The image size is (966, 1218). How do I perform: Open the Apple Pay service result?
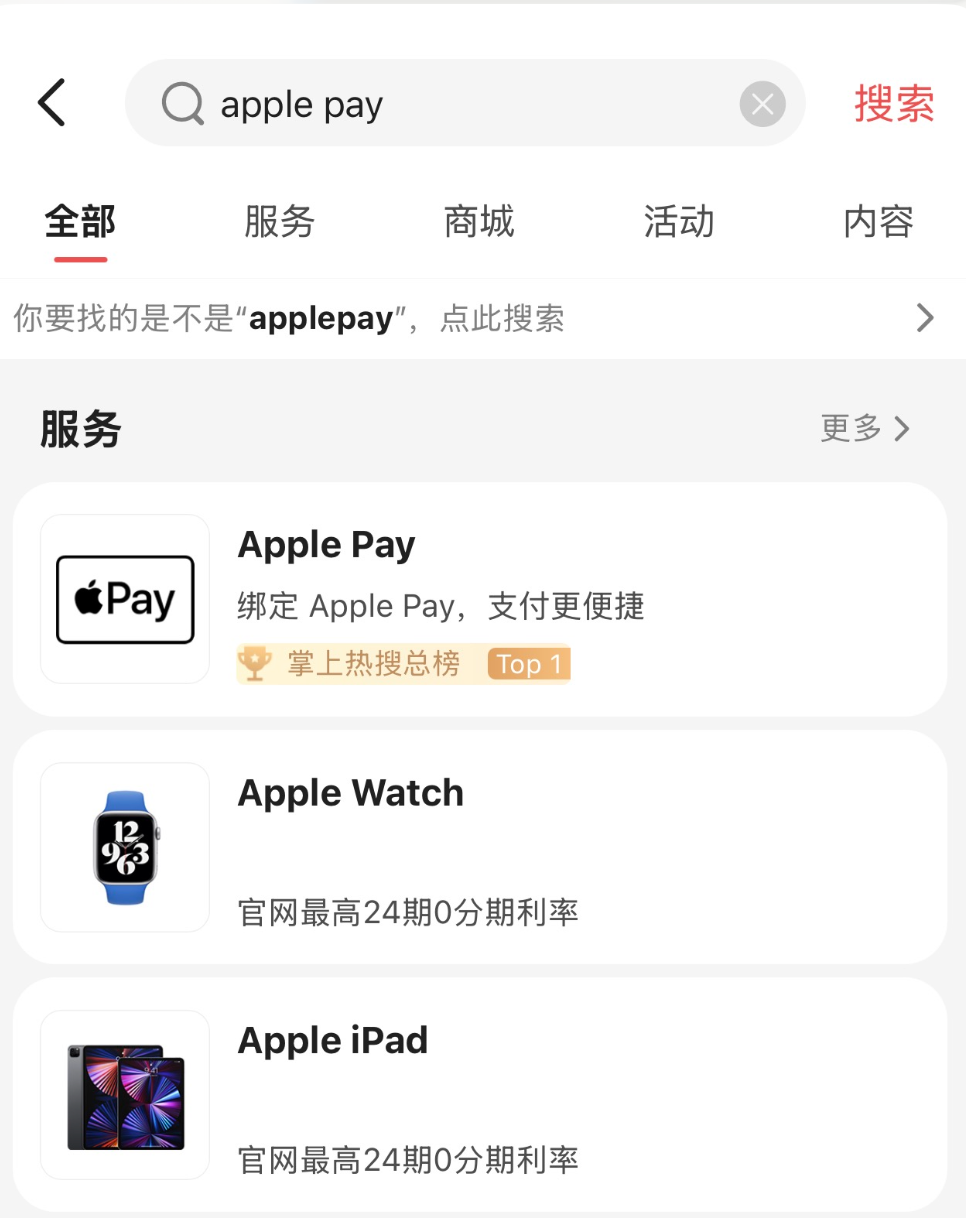[480, 599]
